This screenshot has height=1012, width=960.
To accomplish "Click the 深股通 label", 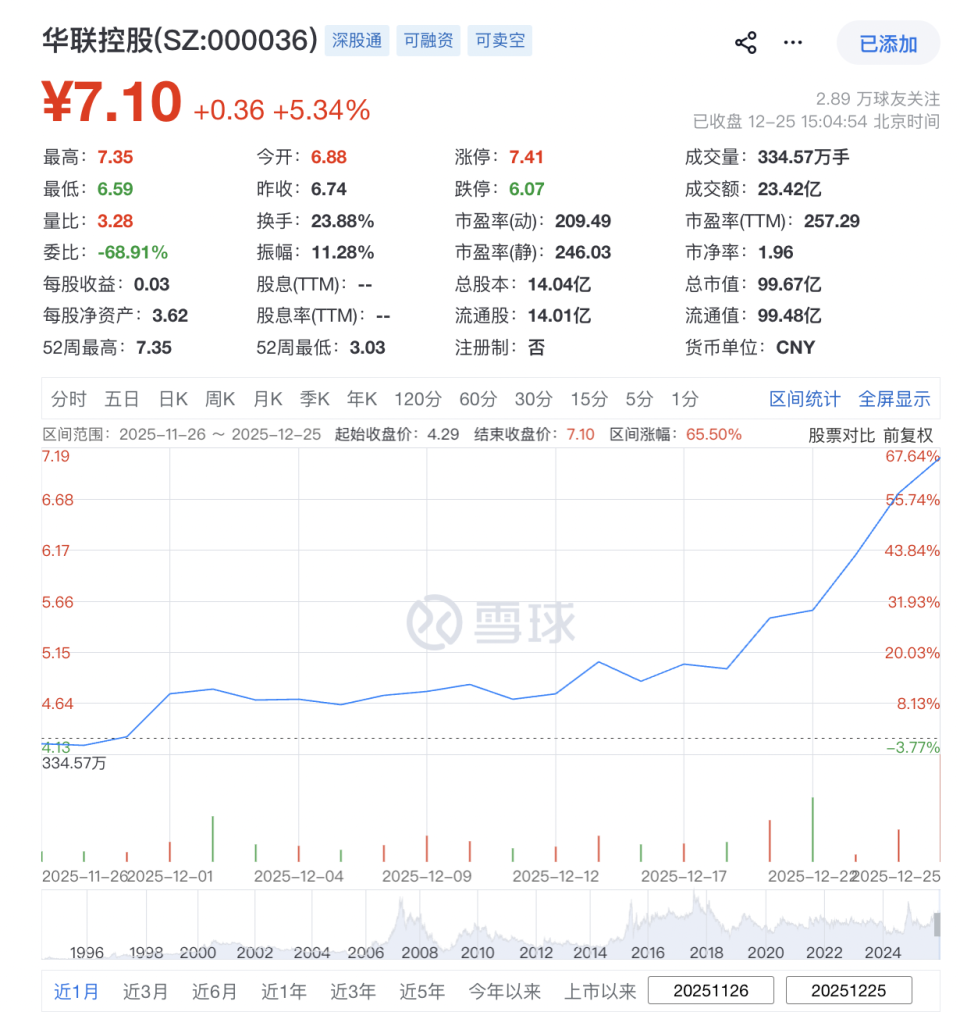I will point(357,42).
